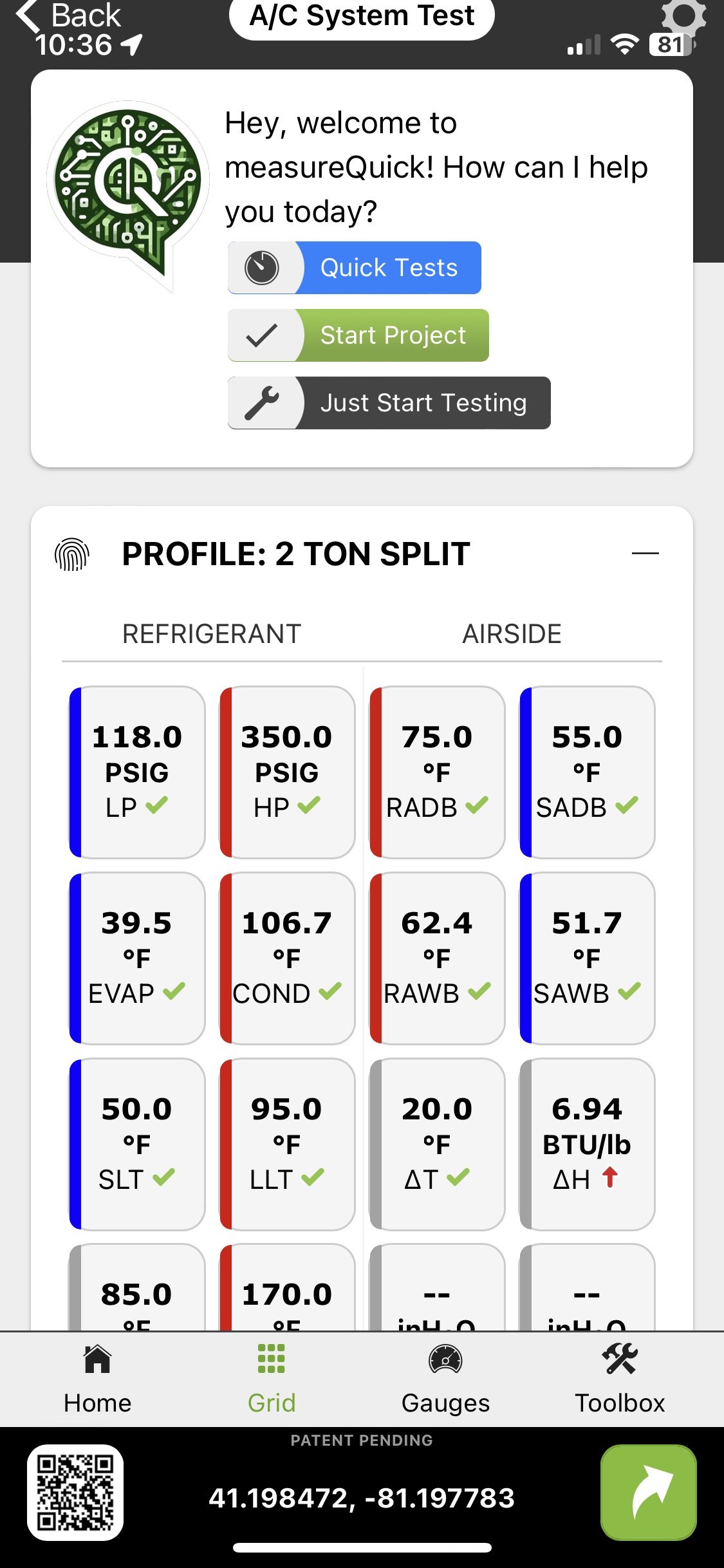Open the SLT 50.0 °F tile

point(137,1144)
